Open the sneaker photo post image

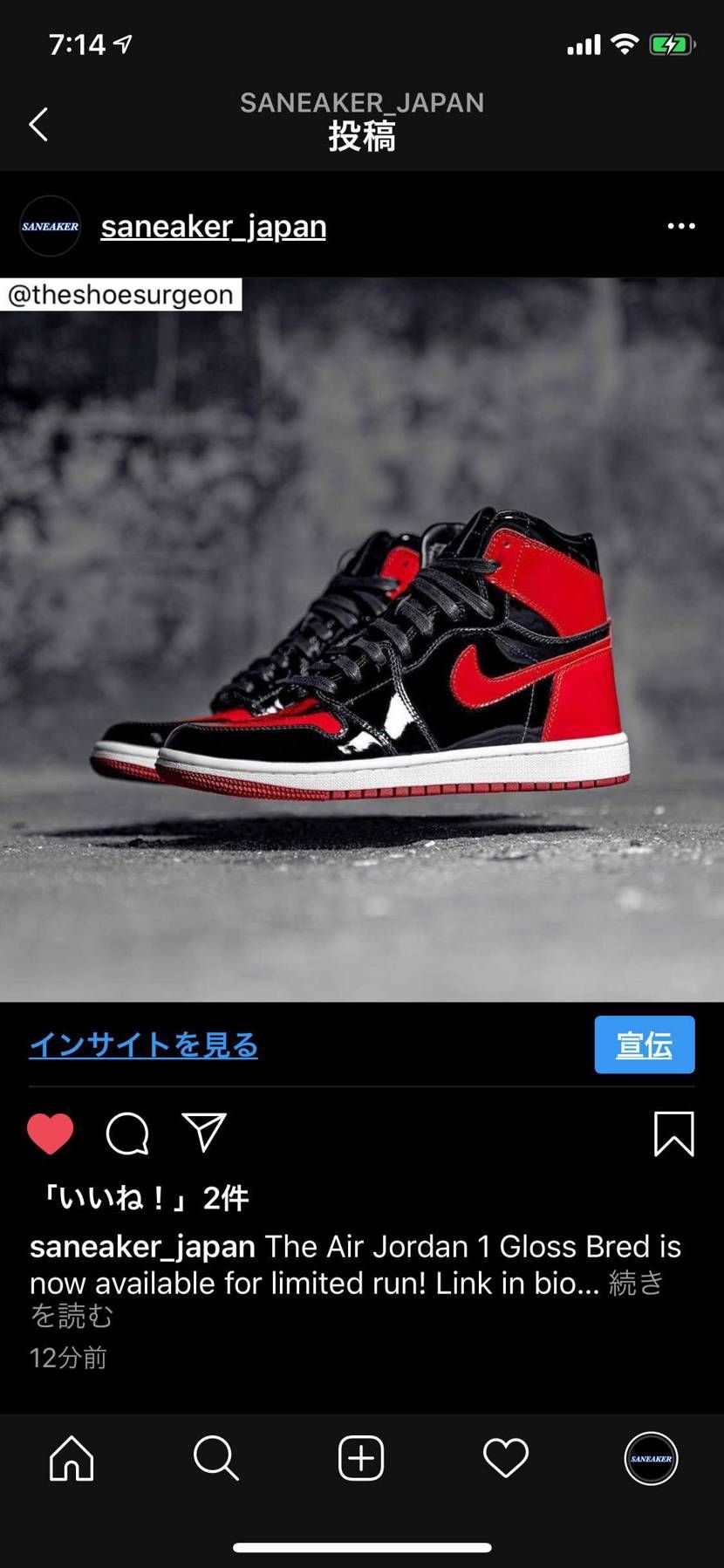(x=362, y=640)
